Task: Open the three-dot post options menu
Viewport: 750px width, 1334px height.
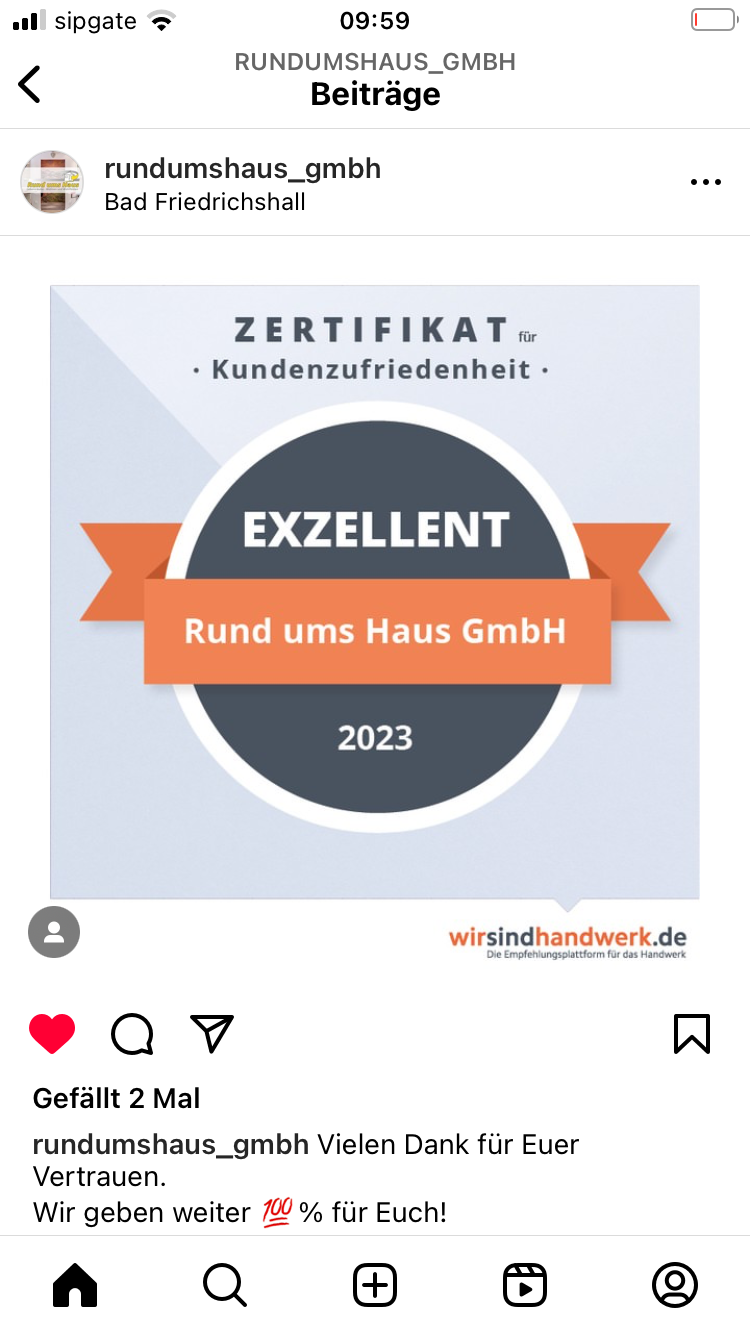Action: pos(706,182)
